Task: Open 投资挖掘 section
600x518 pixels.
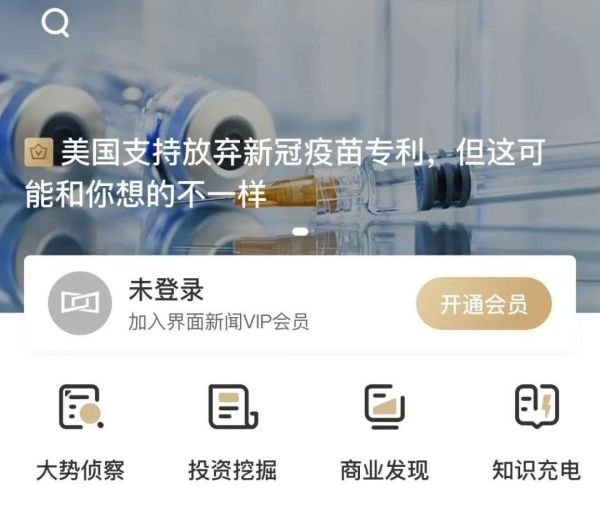Action: pyautogui.click(x=232, y=430)
